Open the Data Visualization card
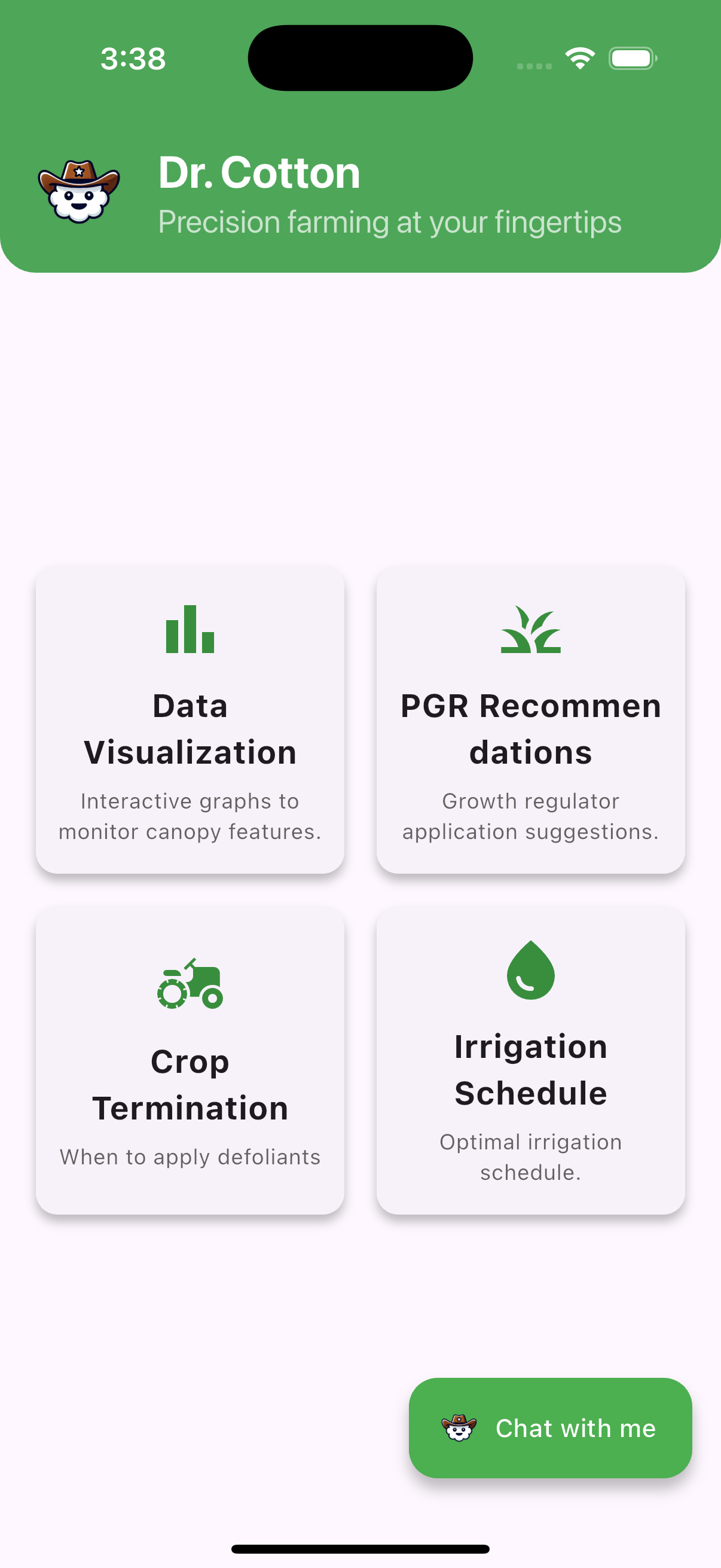The height and width of the screenshot is (1568, 721). coord(190,720)
